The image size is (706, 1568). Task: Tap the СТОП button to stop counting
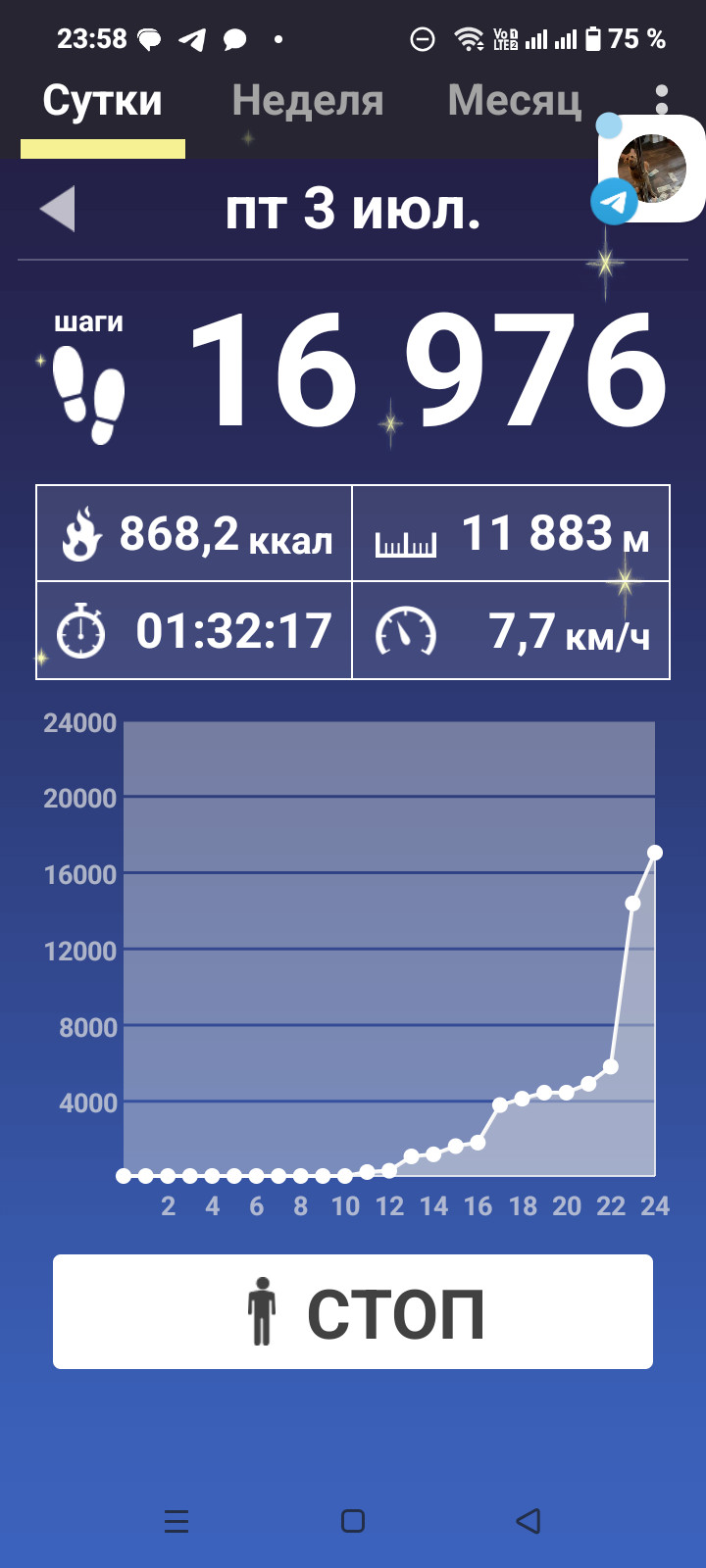353,1311
